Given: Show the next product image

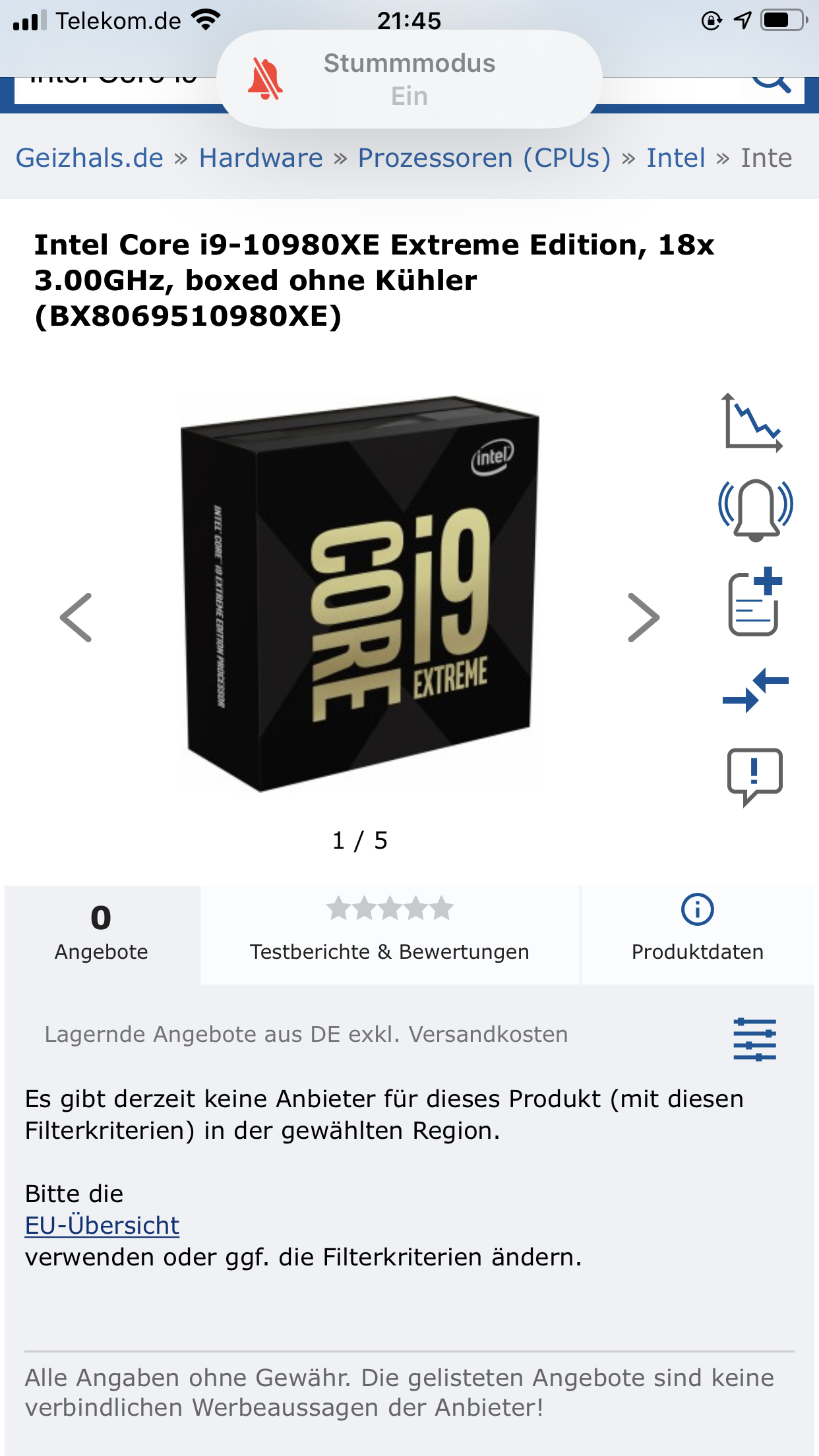Looking at the screenshot, I should coord(643,617).
